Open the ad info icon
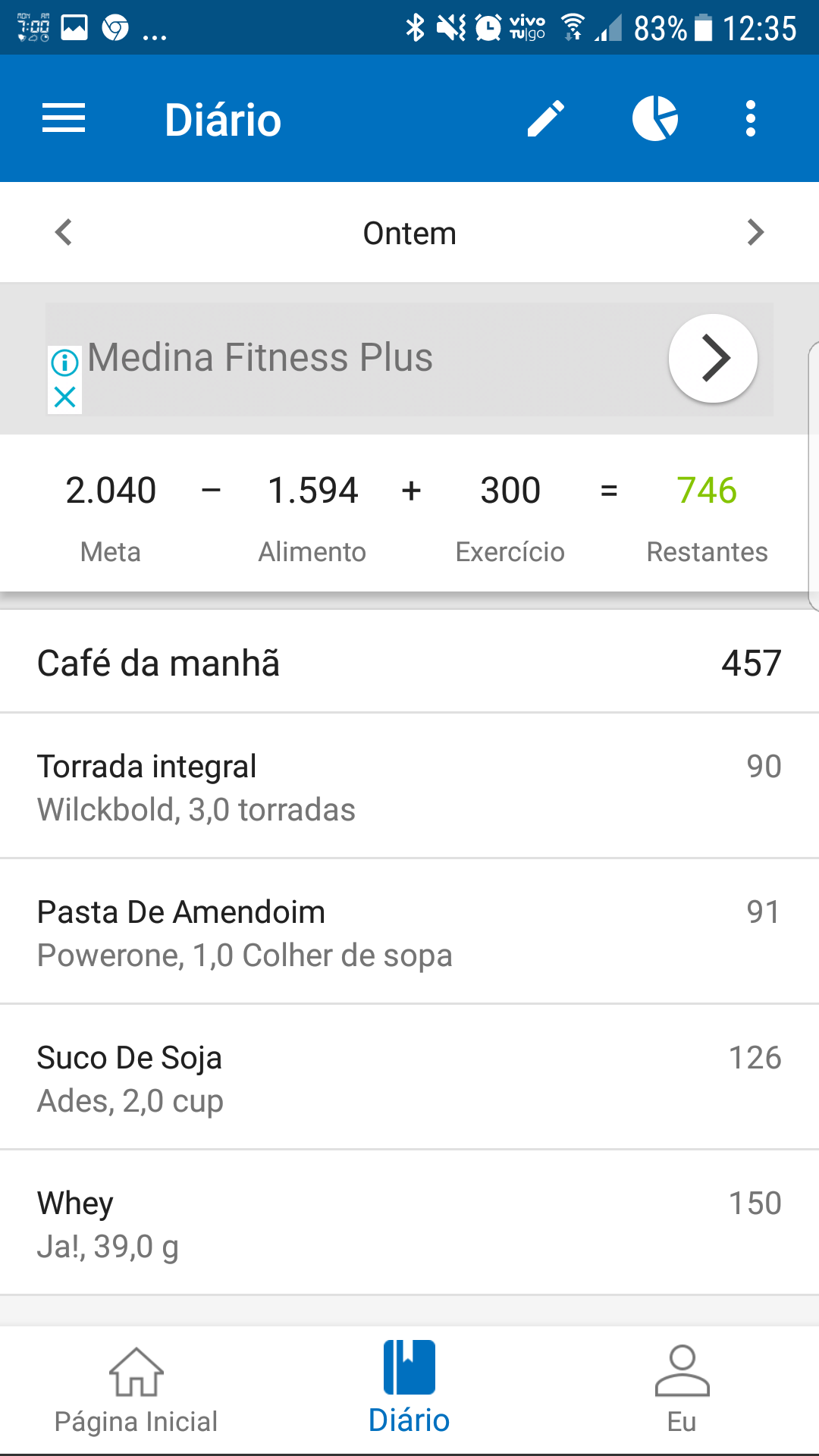The height and width of the screenshot is (1456, 819). 65,362
